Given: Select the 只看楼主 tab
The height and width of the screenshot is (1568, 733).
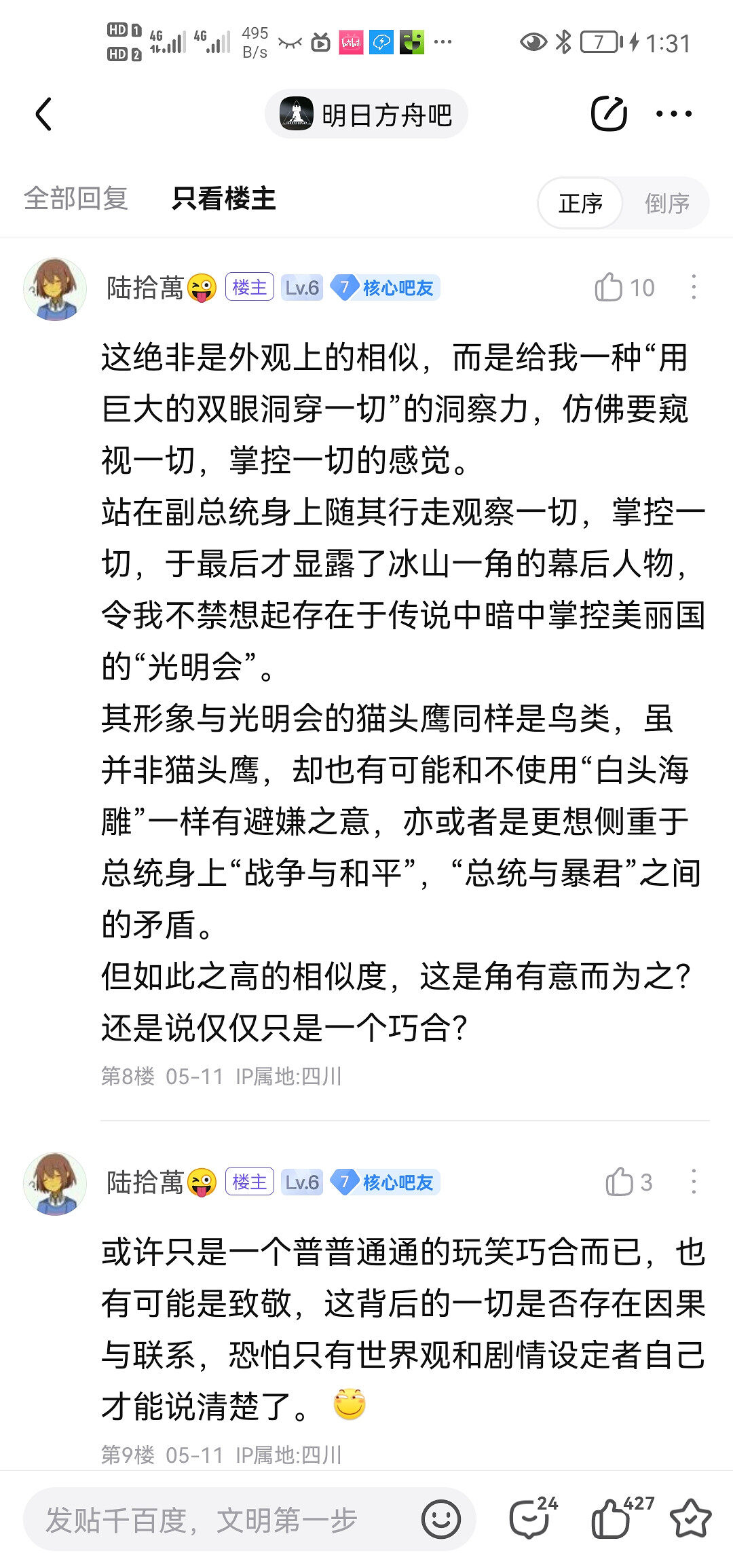Looking at the screenshot, I should click(x=223, y=199).
